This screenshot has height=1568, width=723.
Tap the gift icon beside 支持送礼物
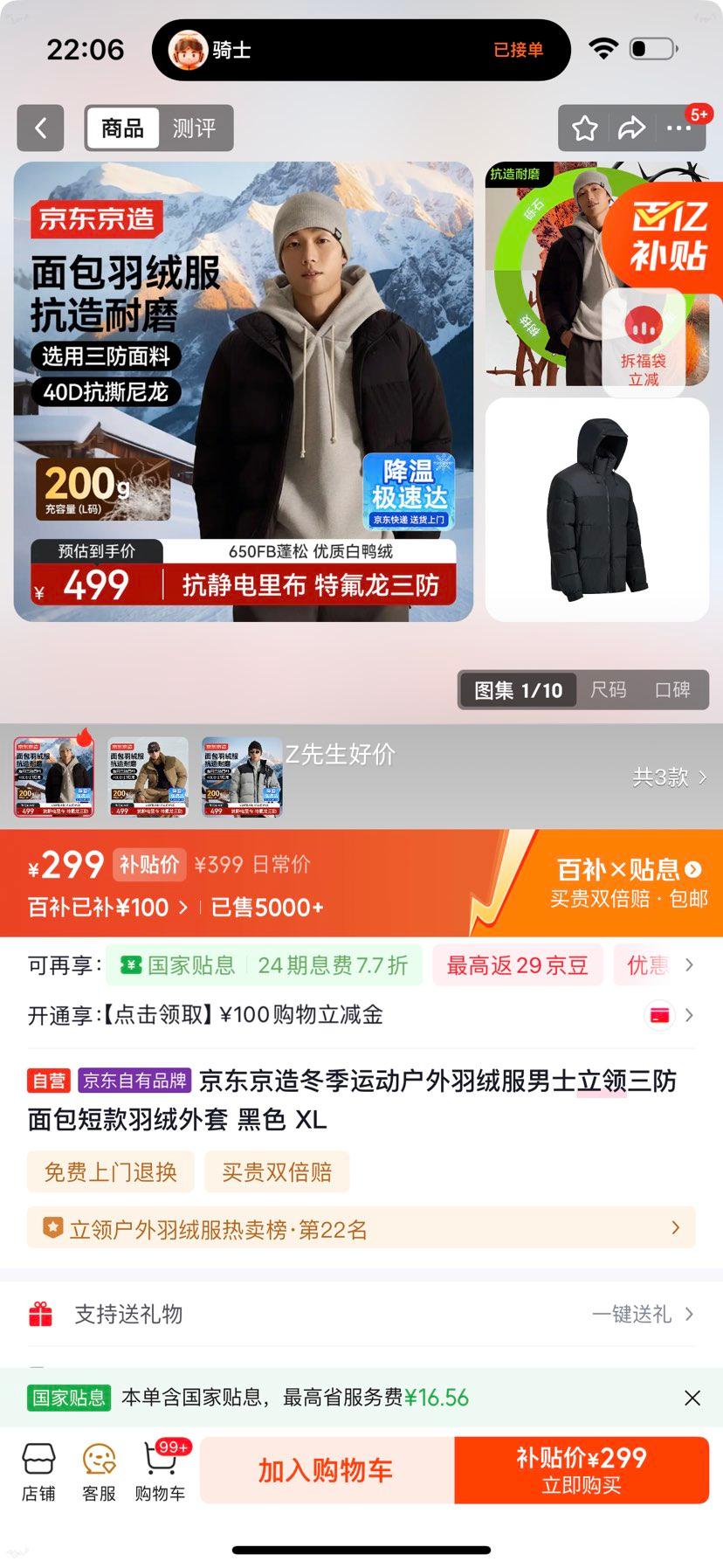coord(41,1313)
